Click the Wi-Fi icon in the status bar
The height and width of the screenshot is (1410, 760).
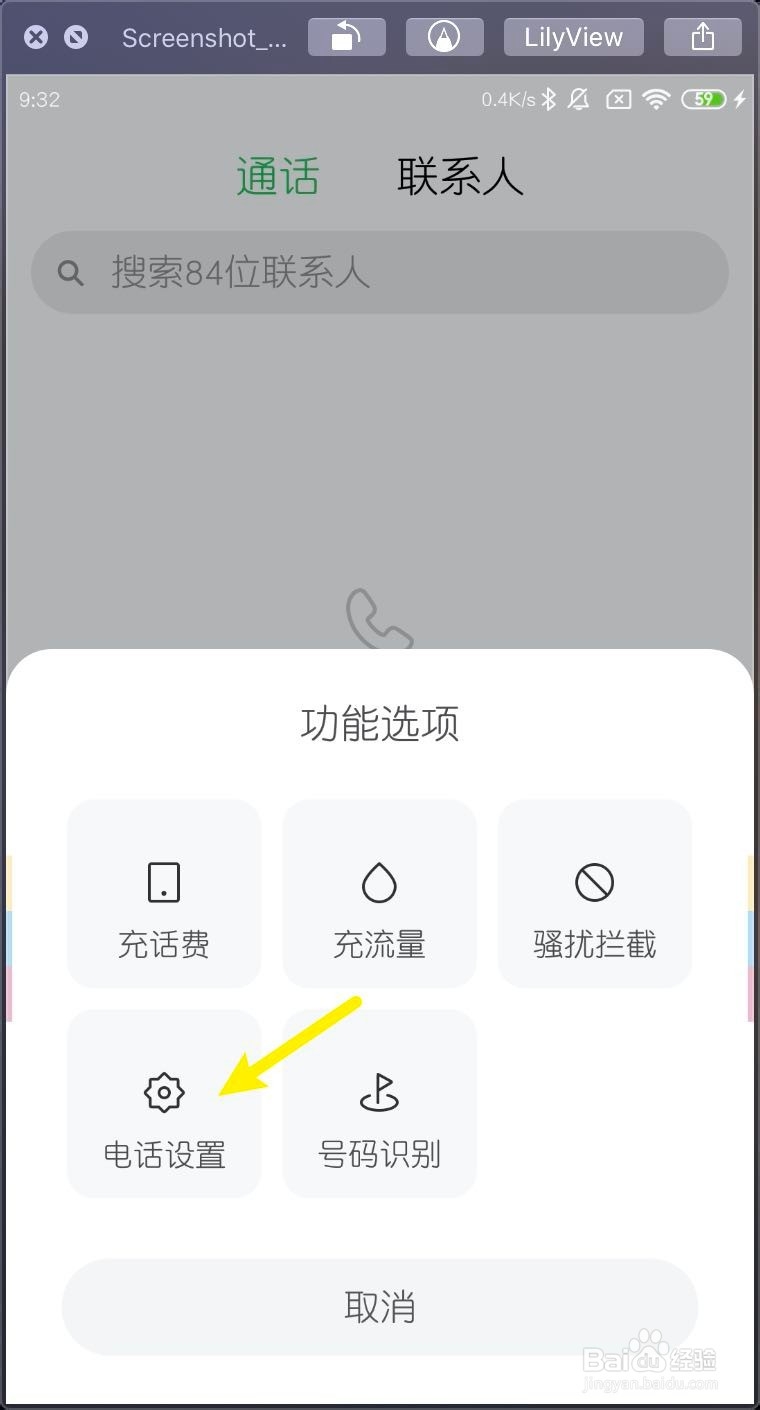click(x=655, y=99)
